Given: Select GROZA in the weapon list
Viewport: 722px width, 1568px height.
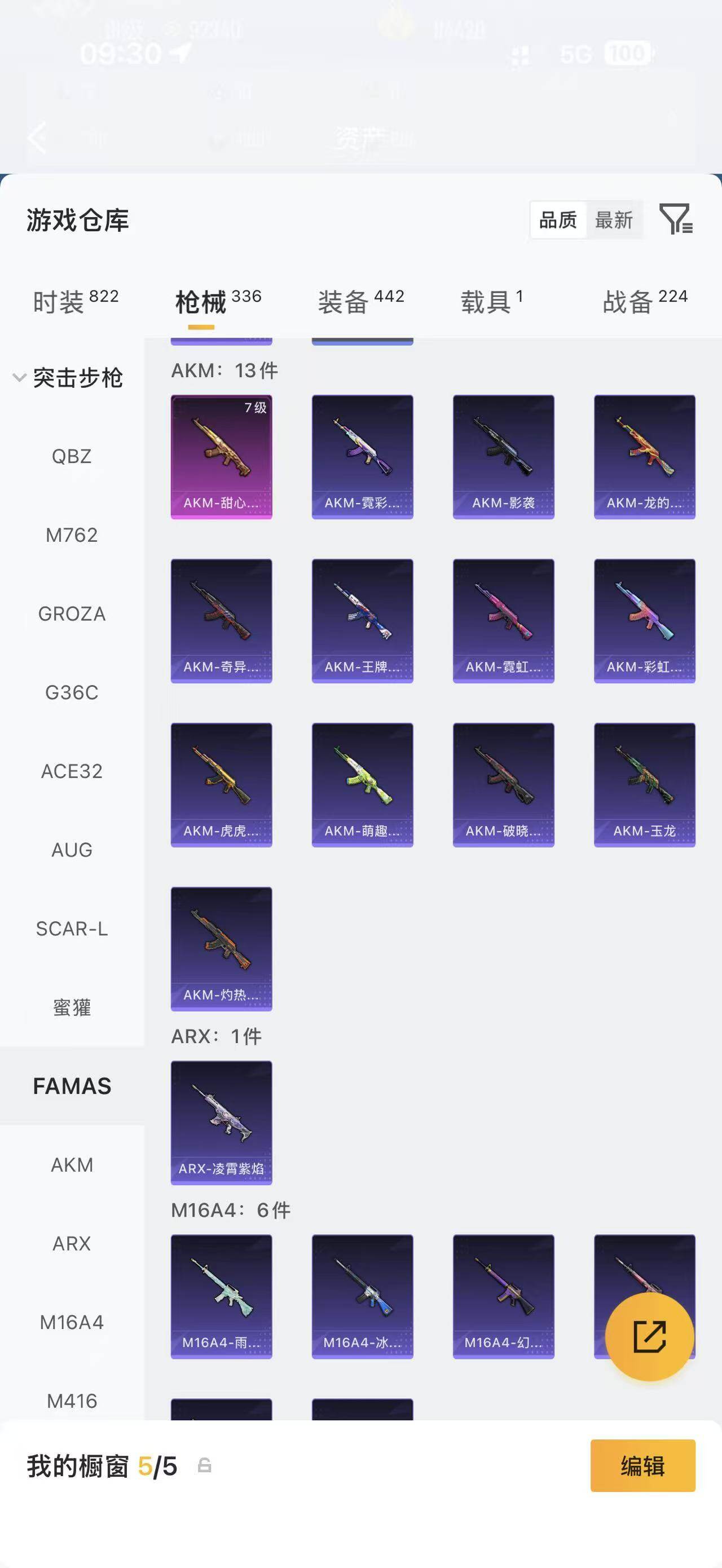Looking at the screenshot, I should coord(72,613).
